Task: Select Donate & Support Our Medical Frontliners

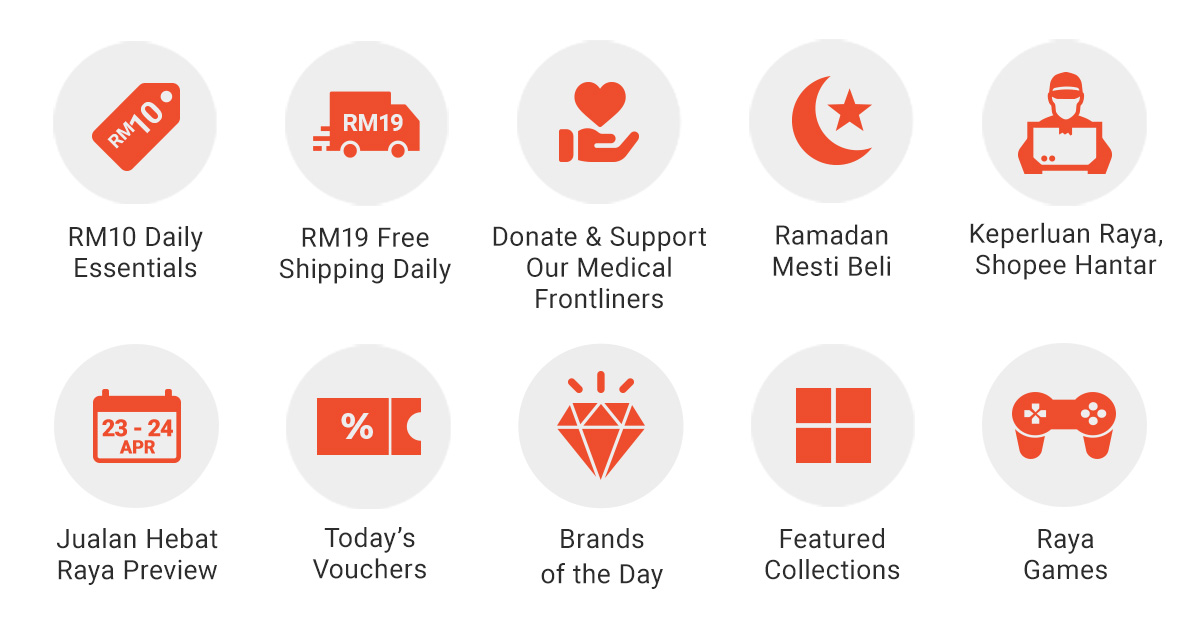Action: tap(598, 124)
